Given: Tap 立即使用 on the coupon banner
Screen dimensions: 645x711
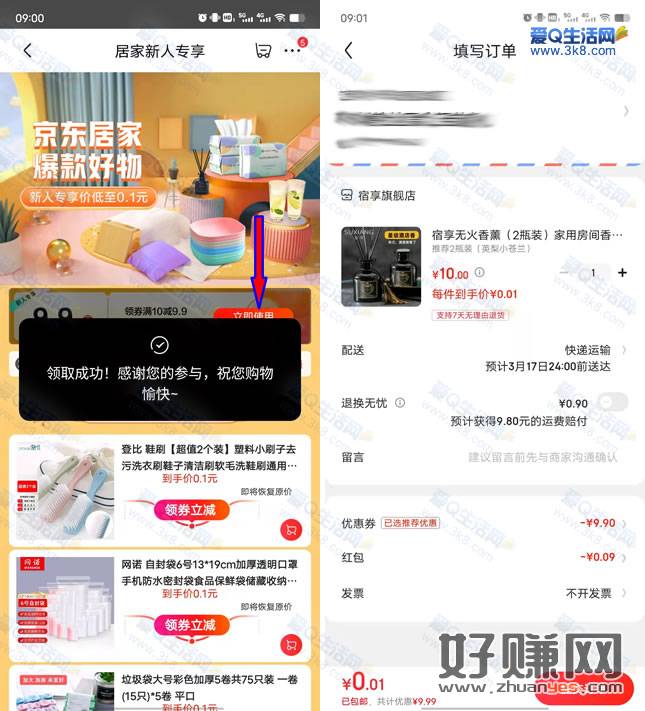Looking at the screenshot, I should pos(252,314).
